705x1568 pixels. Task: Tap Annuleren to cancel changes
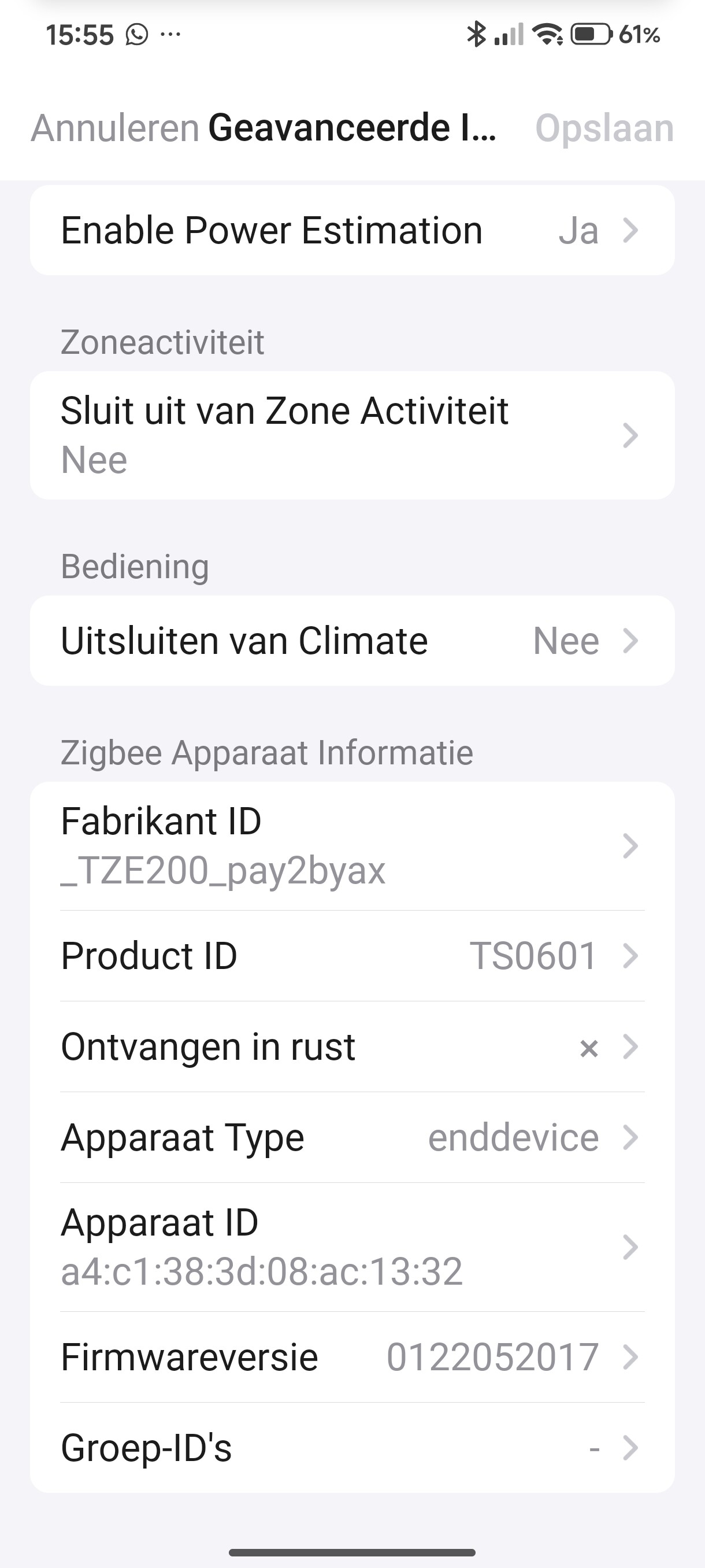pyautogui.click(x=115, y=128)
